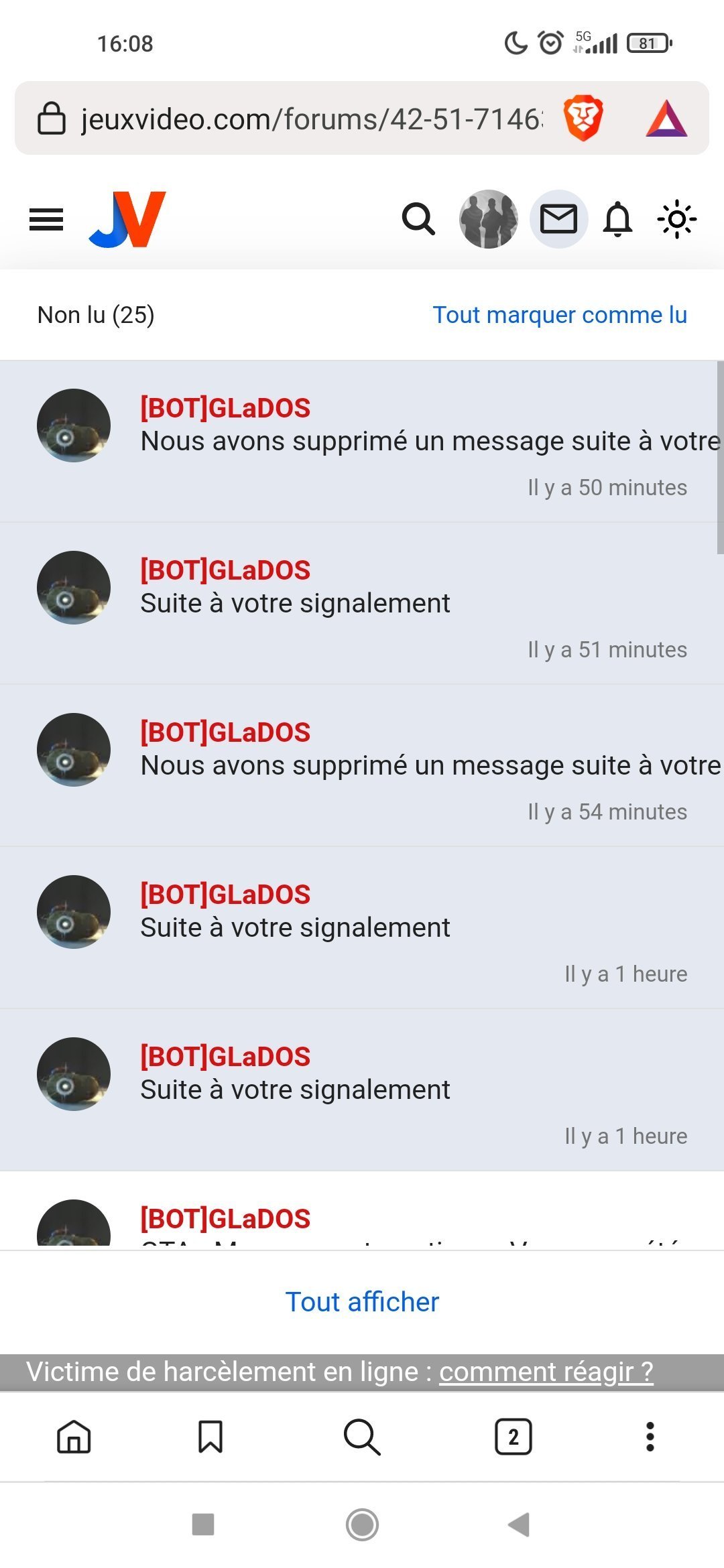Open the site search magnifier
This screenshot has width=724, height=1568.
[418, 219]
